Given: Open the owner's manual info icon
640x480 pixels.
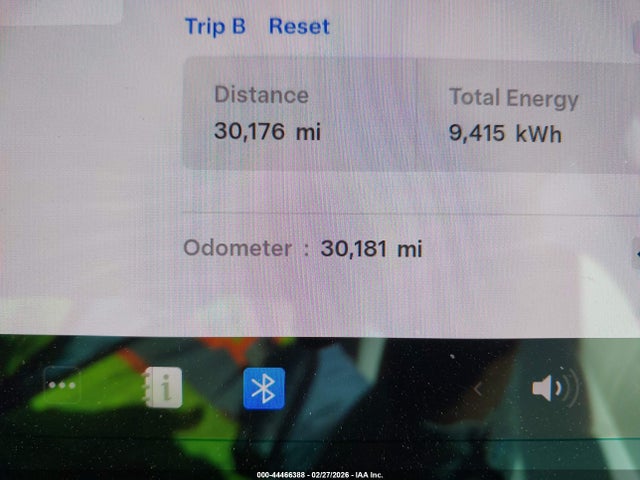Looking at the screenshot, I should point(163,387).
